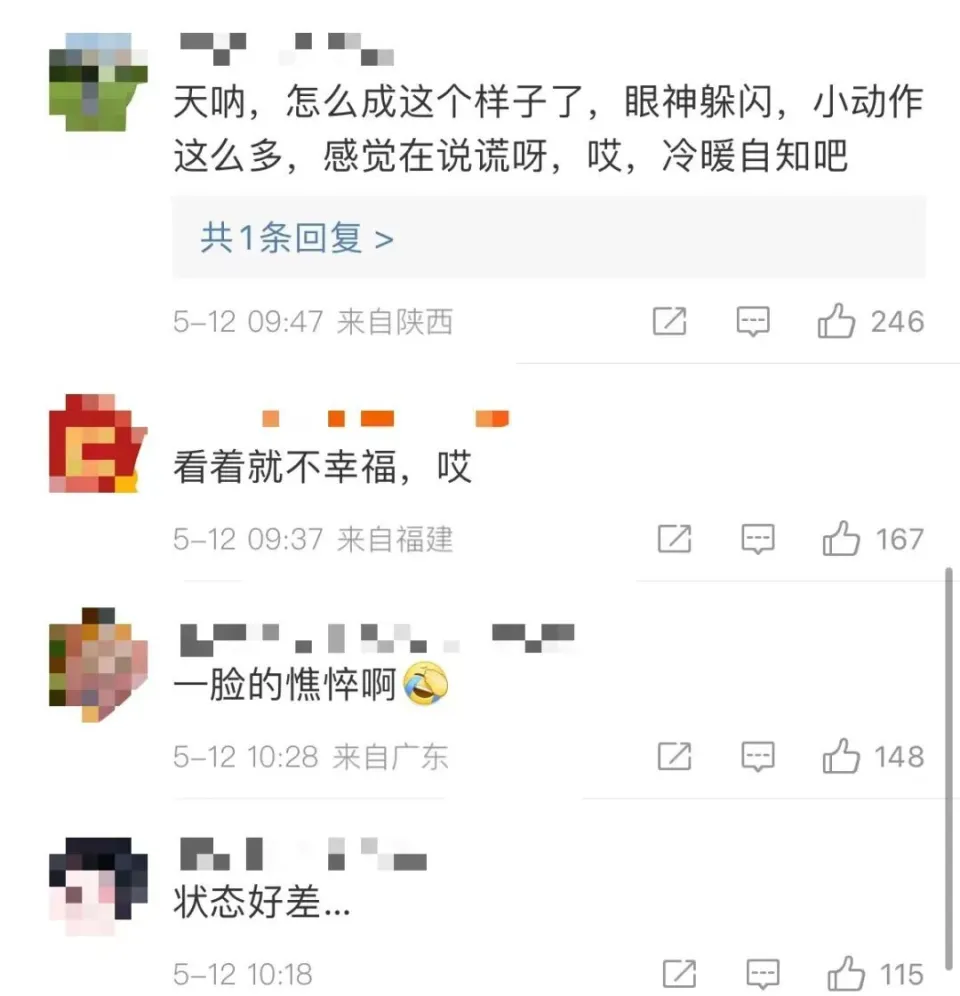Open avatar of the 天呐 commenter

pos(98,81)
